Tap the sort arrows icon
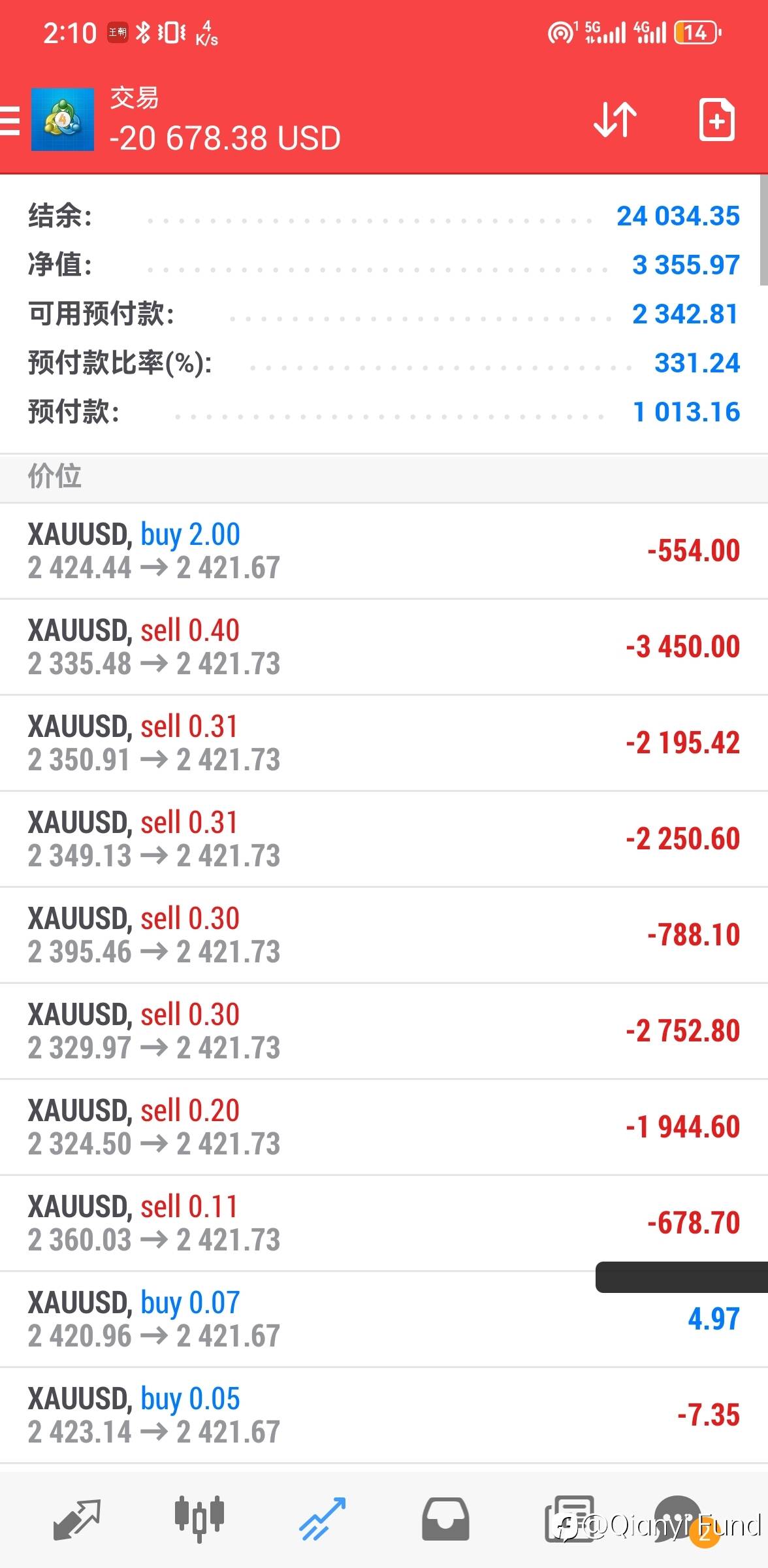Viewport: 768px width, 1568px height. 615,120
